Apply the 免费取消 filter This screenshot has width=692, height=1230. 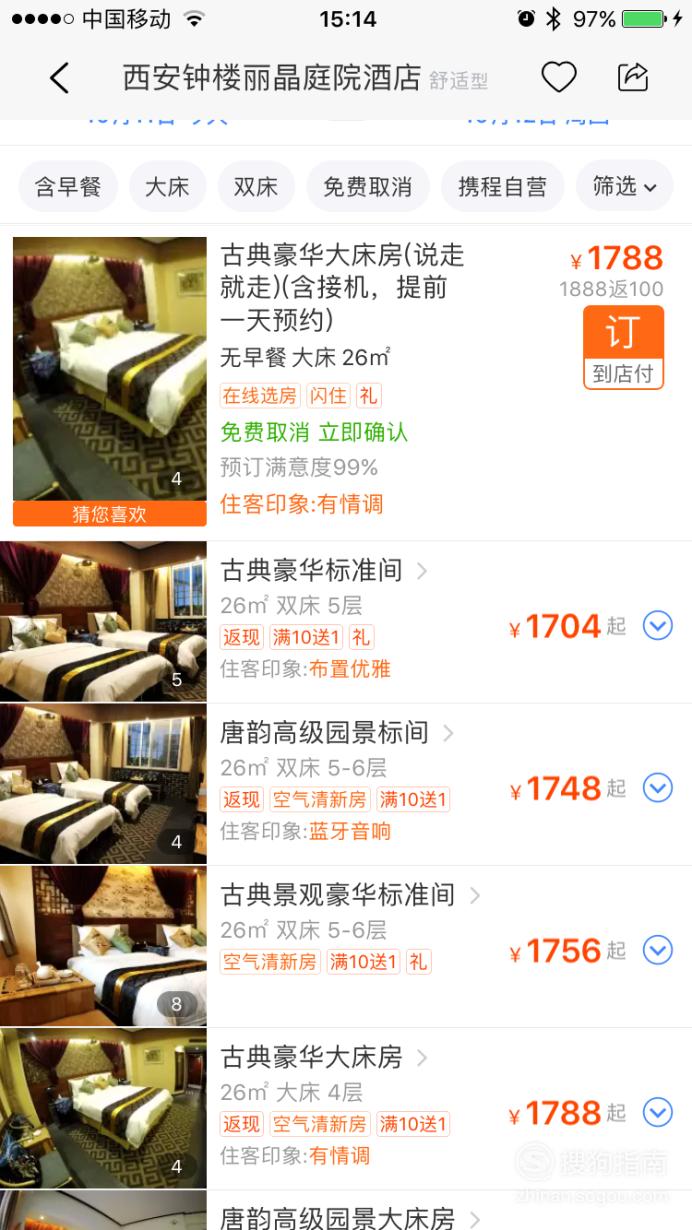pos(368,186)
